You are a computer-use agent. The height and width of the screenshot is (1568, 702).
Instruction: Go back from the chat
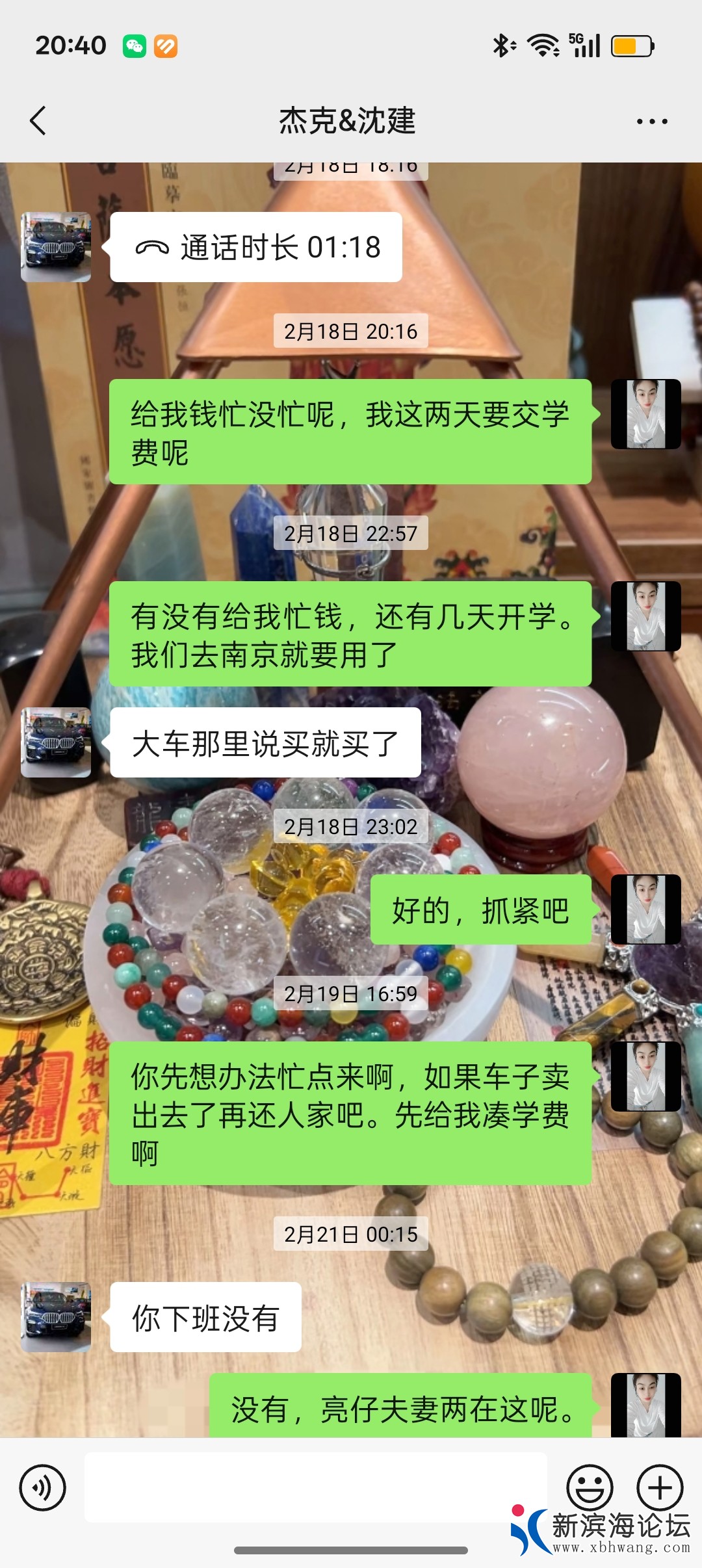click(38, 121)
